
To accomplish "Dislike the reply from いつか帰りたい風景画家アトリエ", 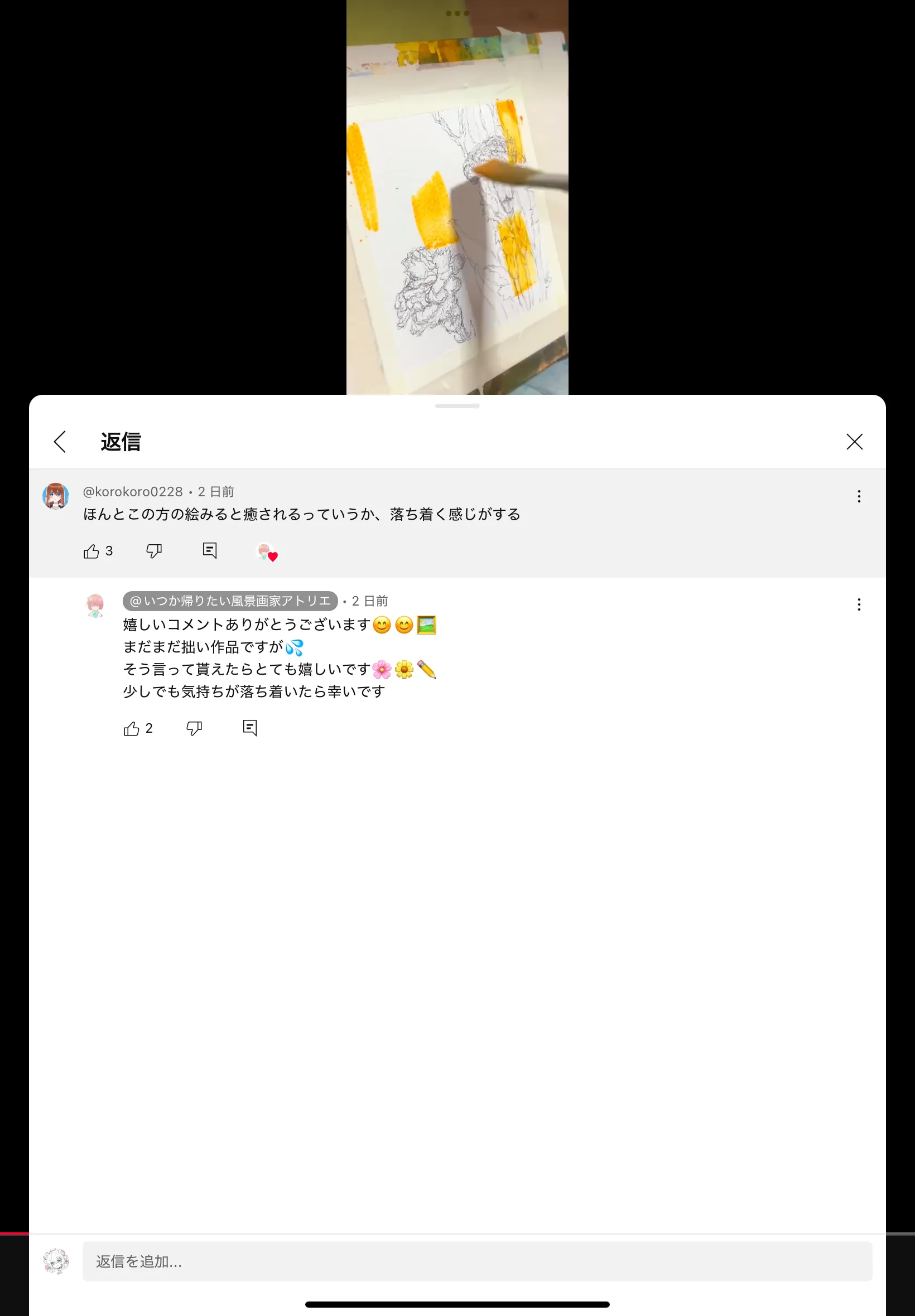I will (x=194, y=728).
